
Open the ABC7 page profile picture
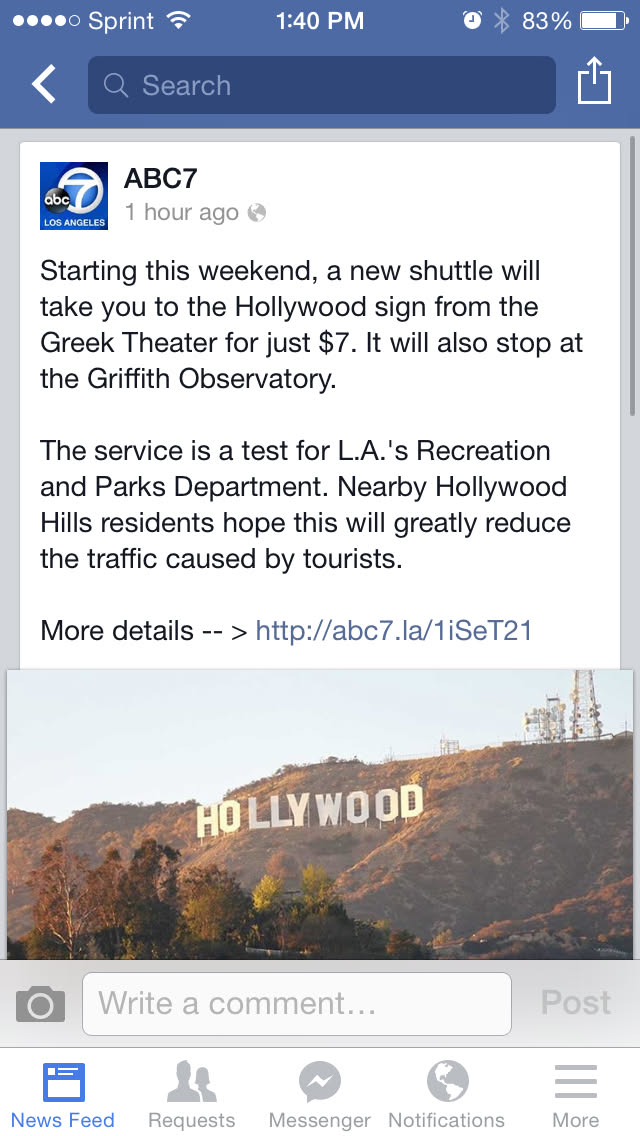pos(74,195)
